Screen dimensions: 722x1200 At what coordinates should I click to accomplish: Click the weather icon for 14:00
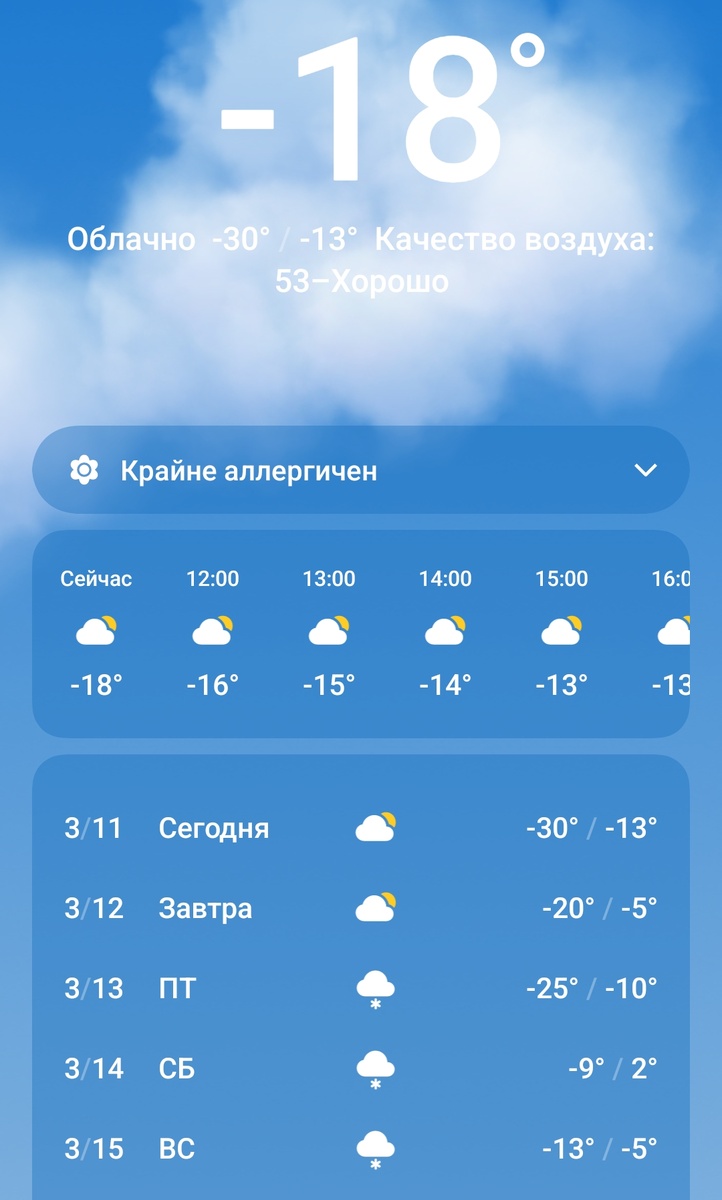445,628
